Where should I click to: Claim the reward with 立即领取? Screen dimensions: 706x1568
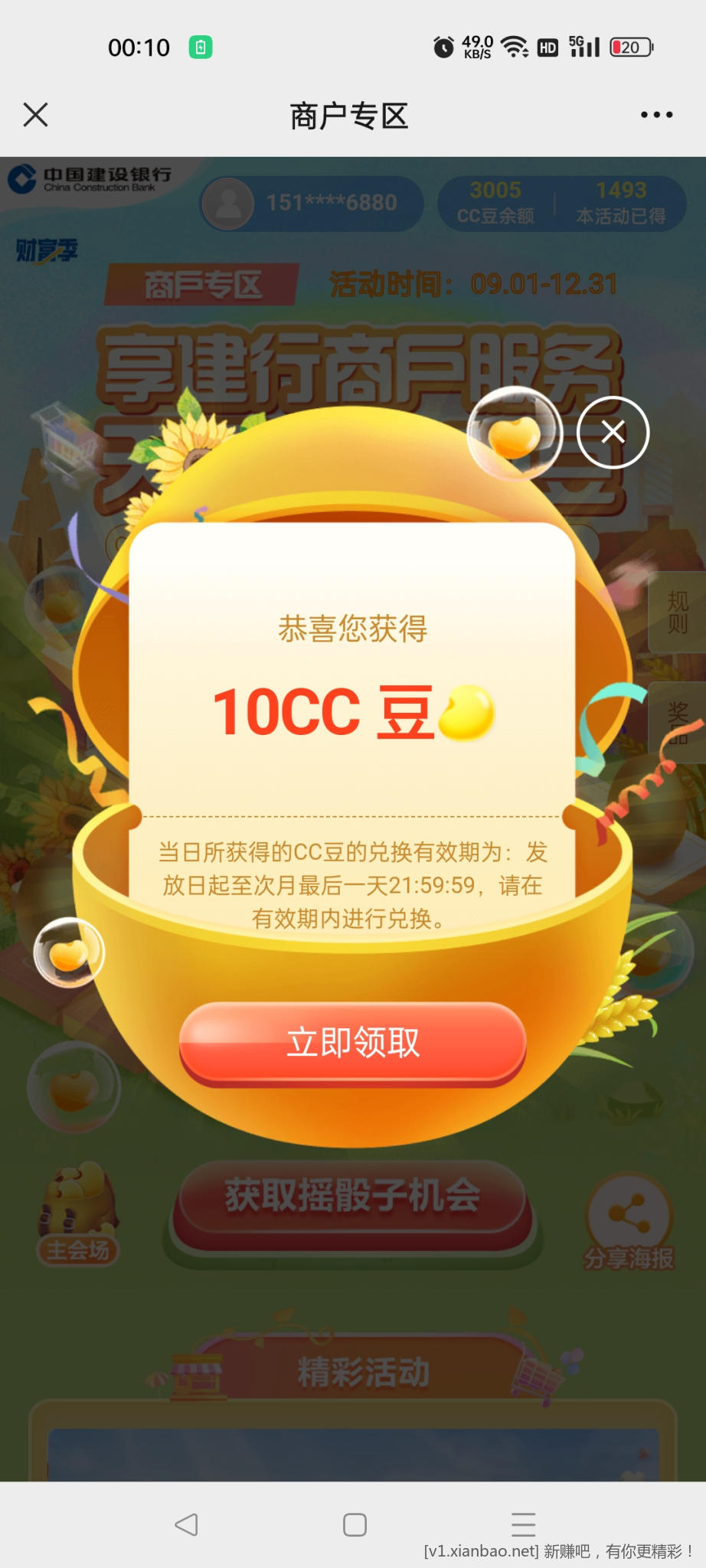pyautogui.click(x=353, y=1042)
